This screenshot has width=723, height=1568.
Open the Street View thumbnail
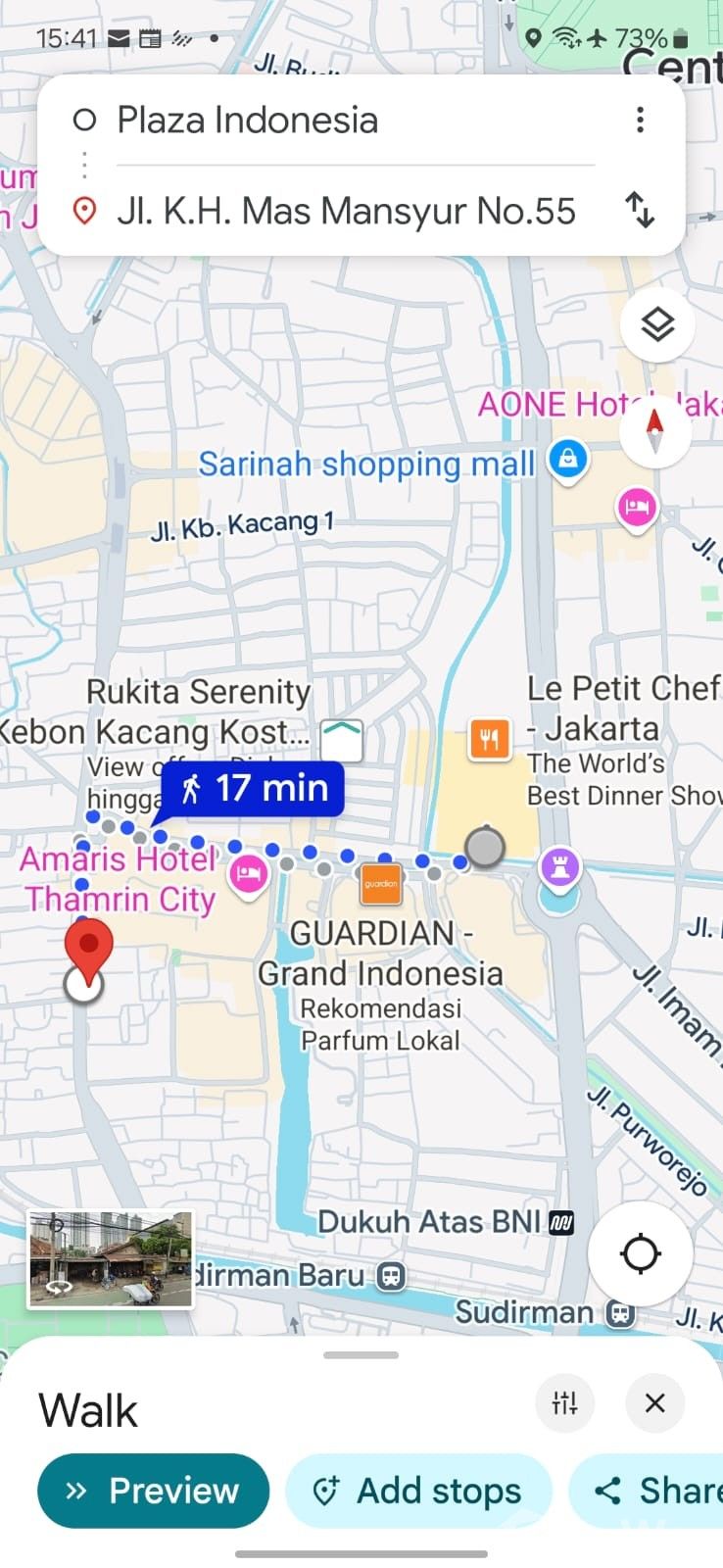pos(111,1259)
